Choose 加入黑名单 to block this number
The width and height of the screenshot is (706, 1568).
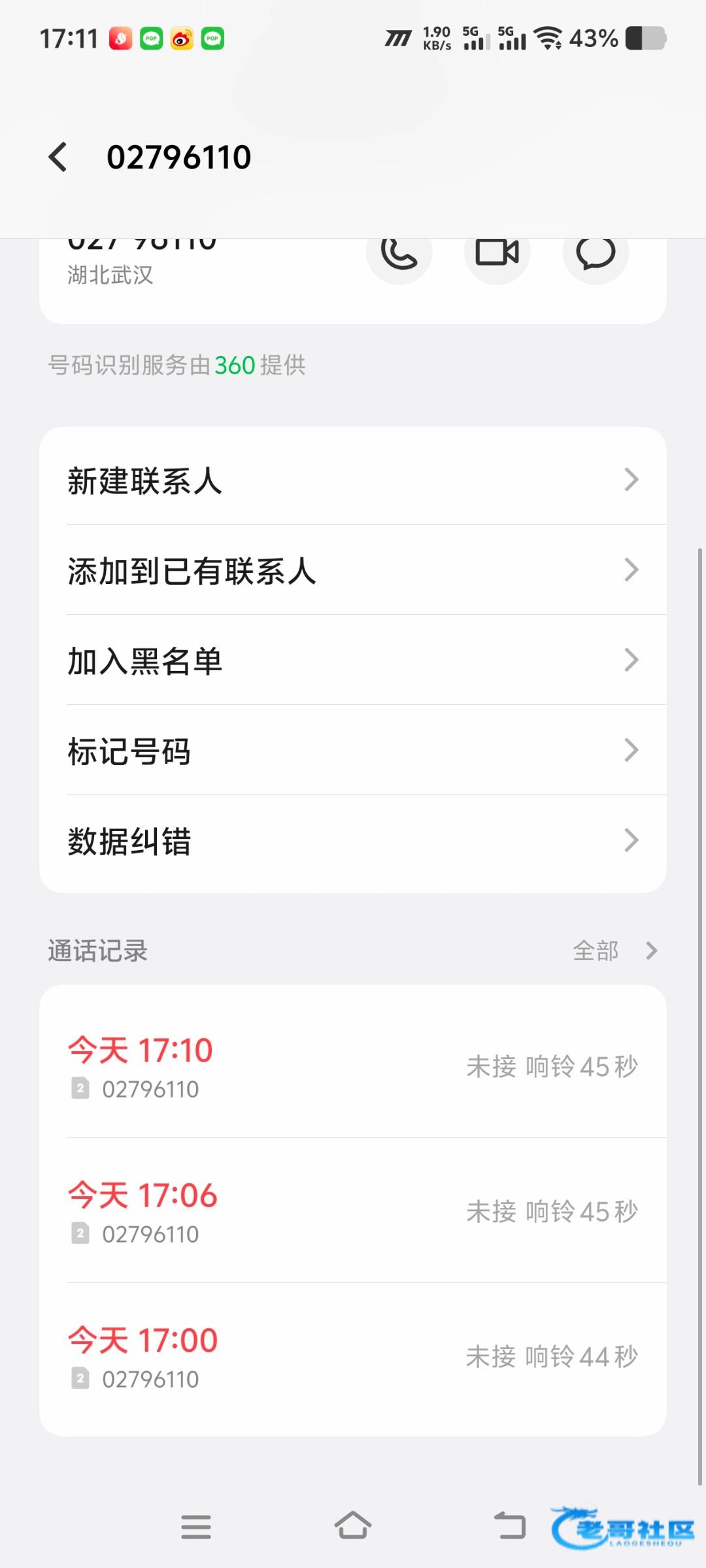353,660
